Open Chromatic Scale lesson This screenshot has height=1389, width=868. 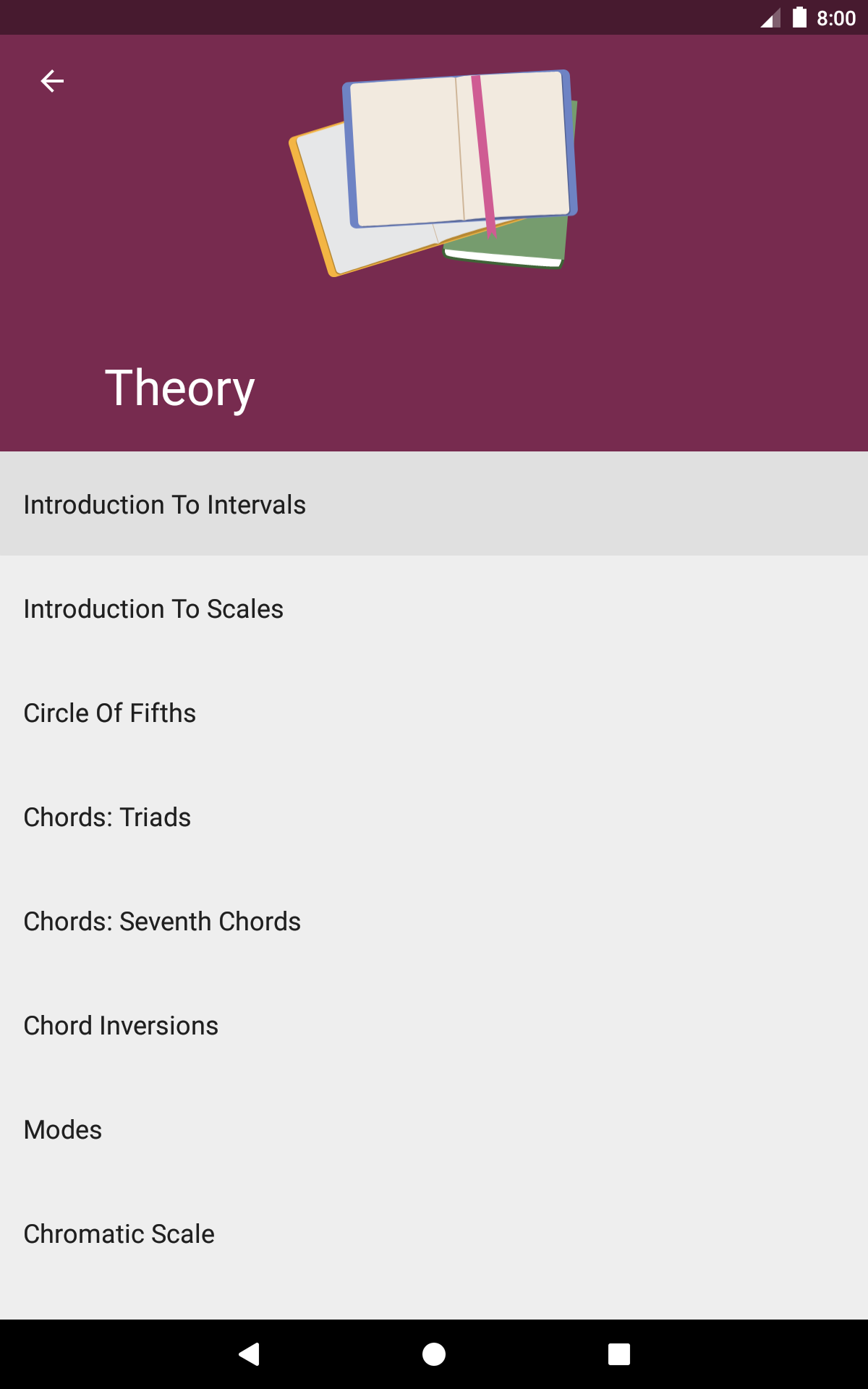(434, 1233)
